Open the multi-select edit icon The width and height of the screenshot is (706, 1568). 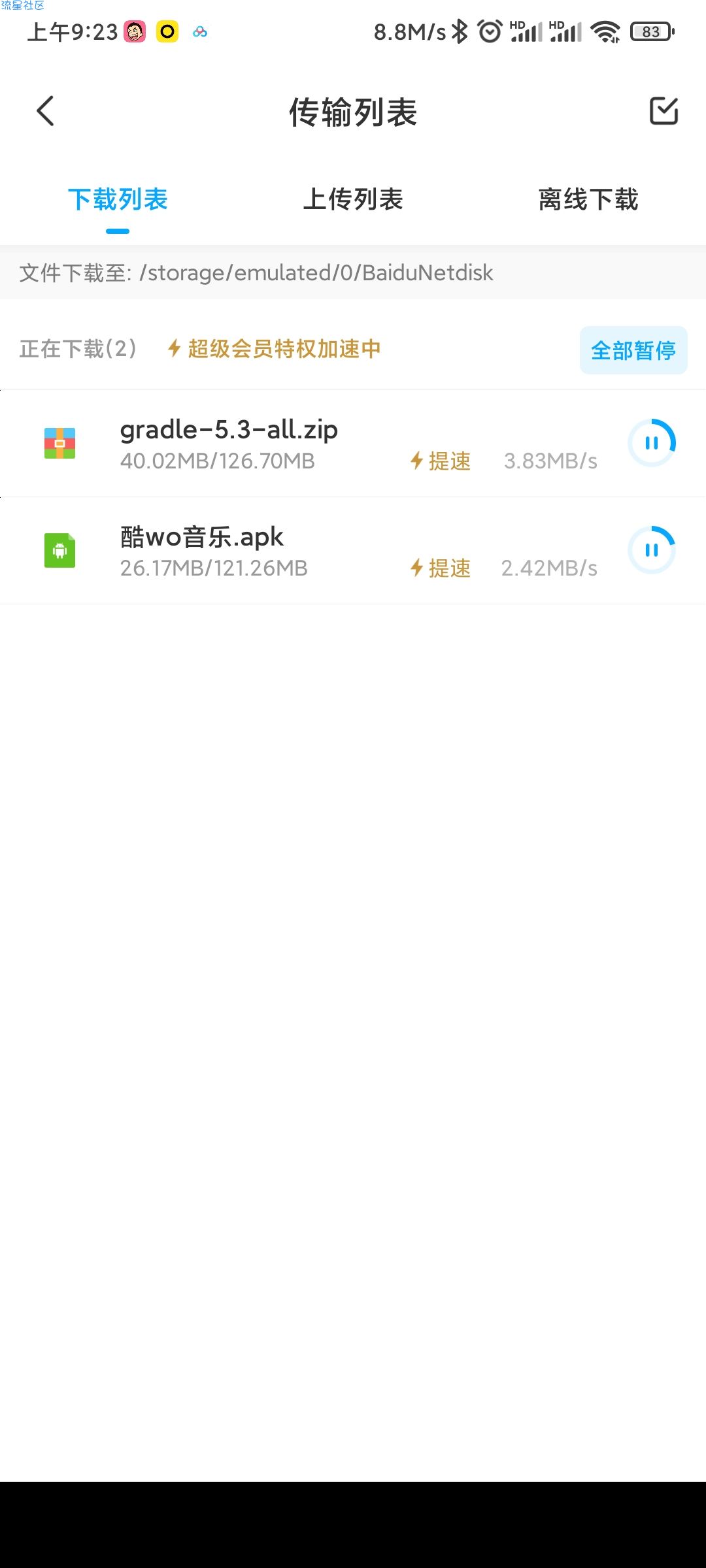click(664, 110)
